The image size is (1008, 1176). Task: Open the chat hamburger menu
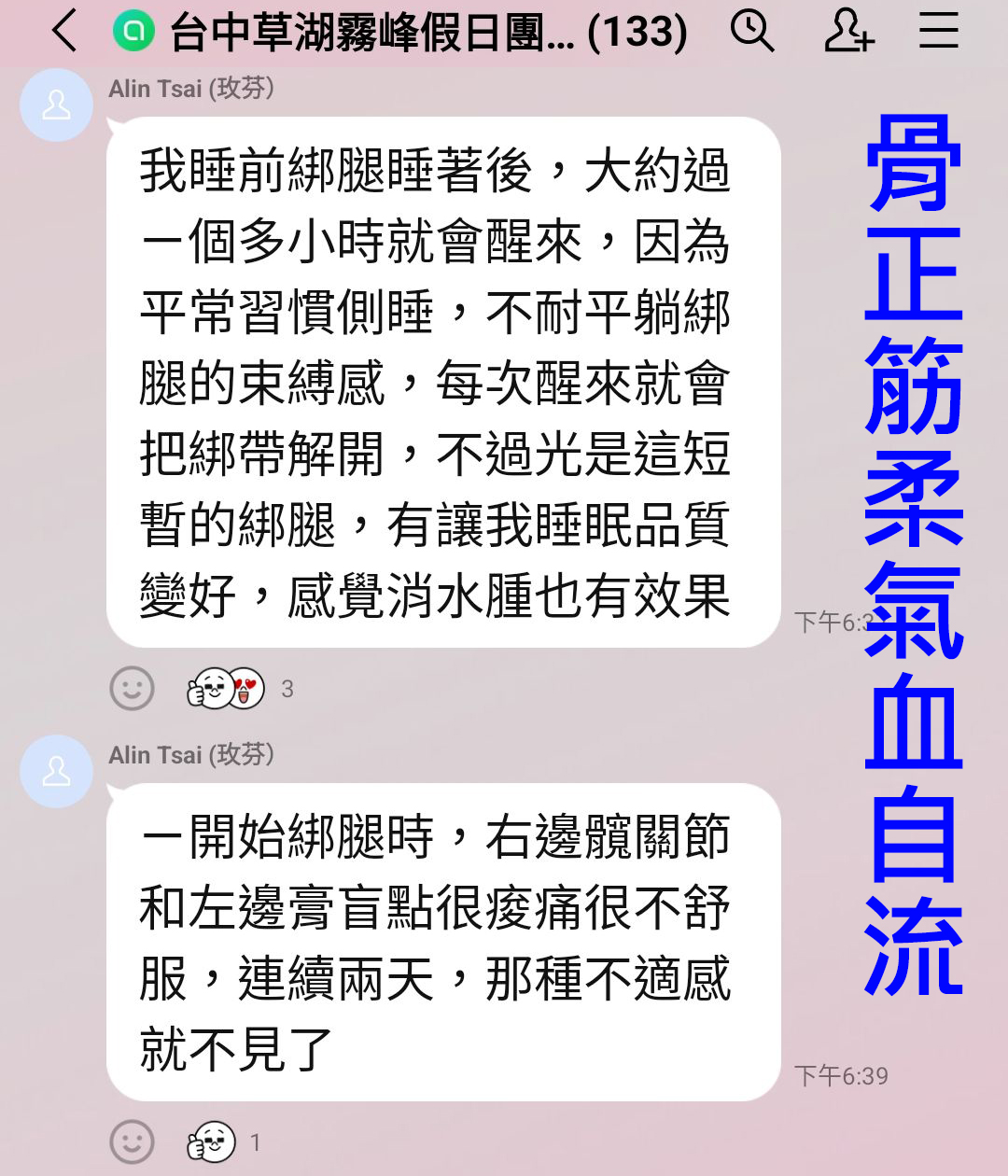click(938, 32)
